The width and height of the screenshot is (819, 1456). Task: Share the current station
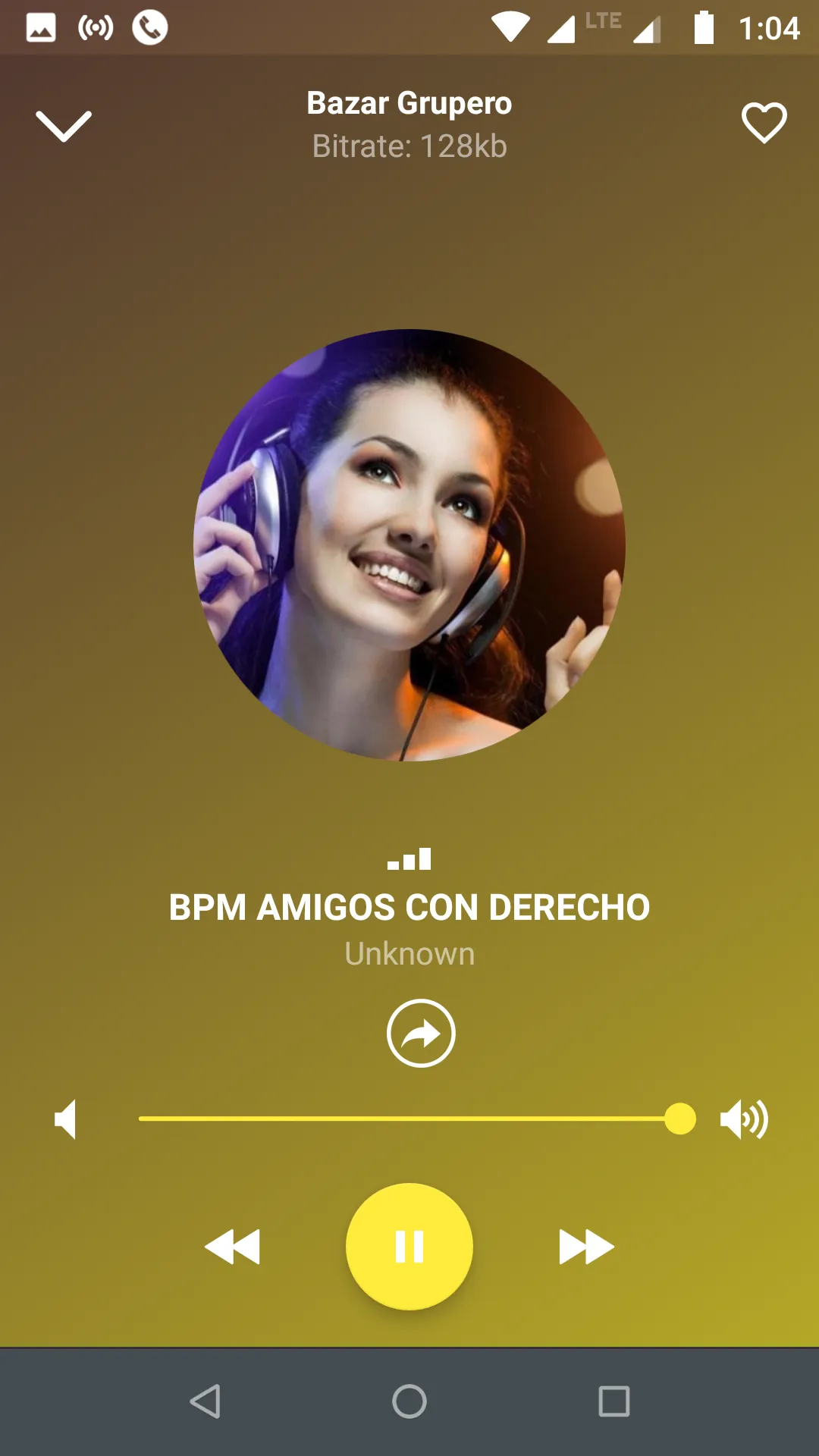tap(421, 1033)
